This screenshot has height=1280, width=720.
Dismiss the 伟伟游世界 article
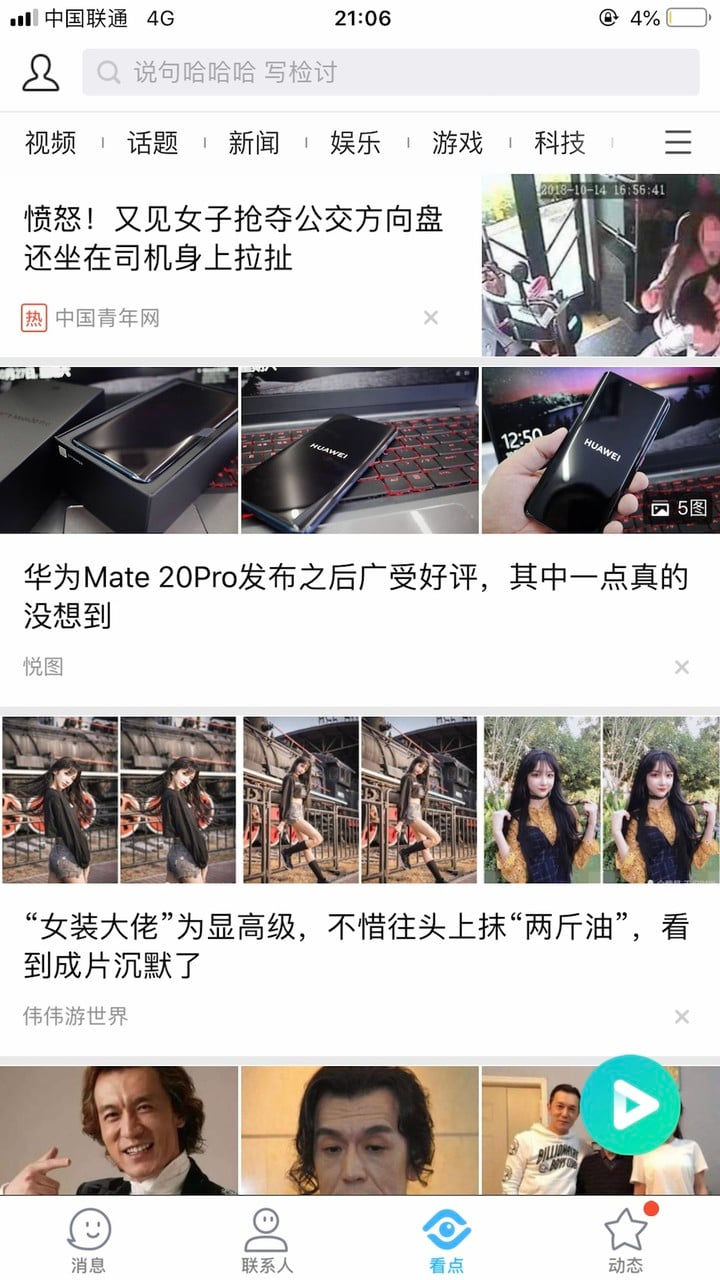click(682, 1017)
